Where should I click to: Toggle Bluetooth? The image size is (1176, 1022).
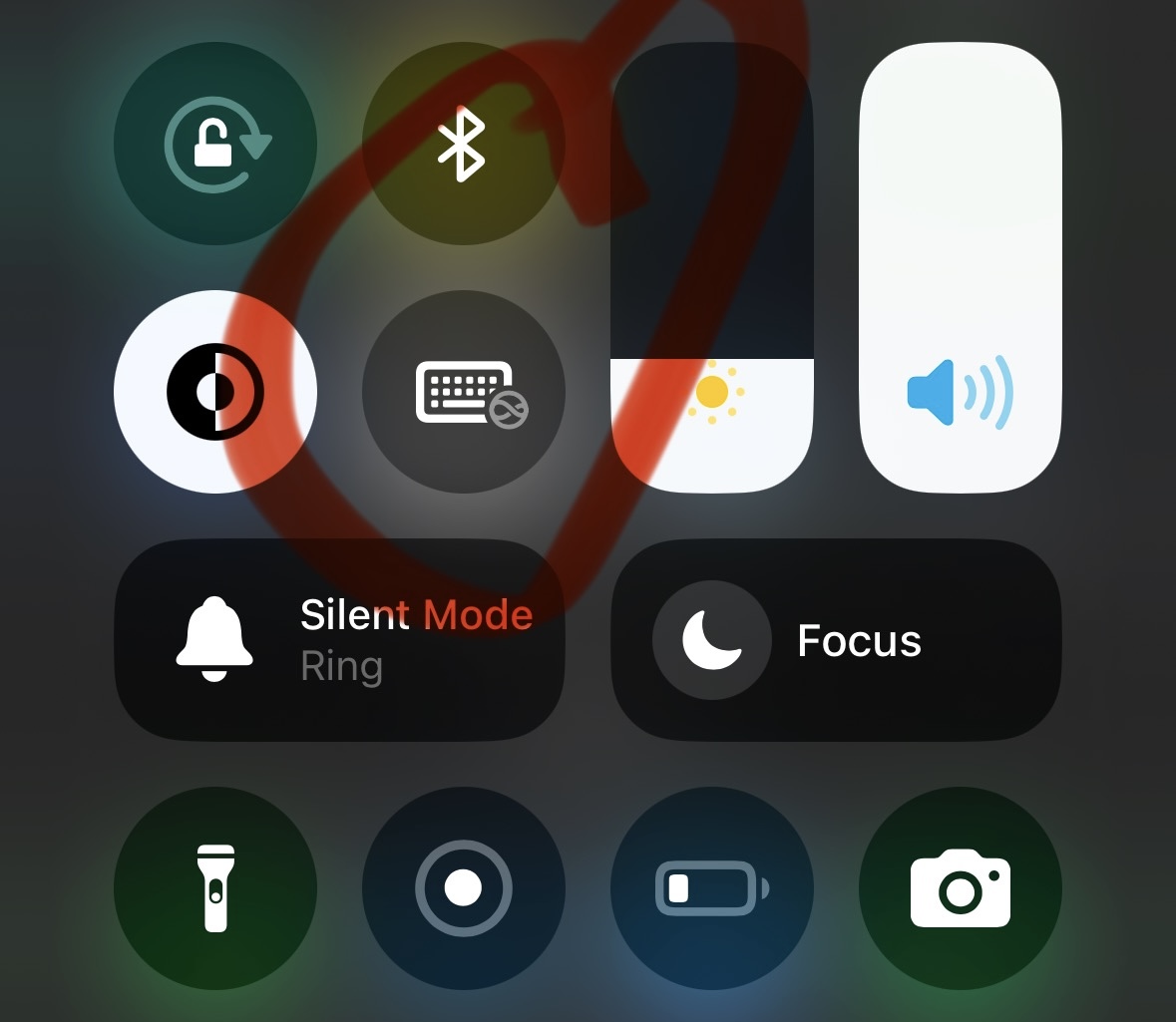463,144
